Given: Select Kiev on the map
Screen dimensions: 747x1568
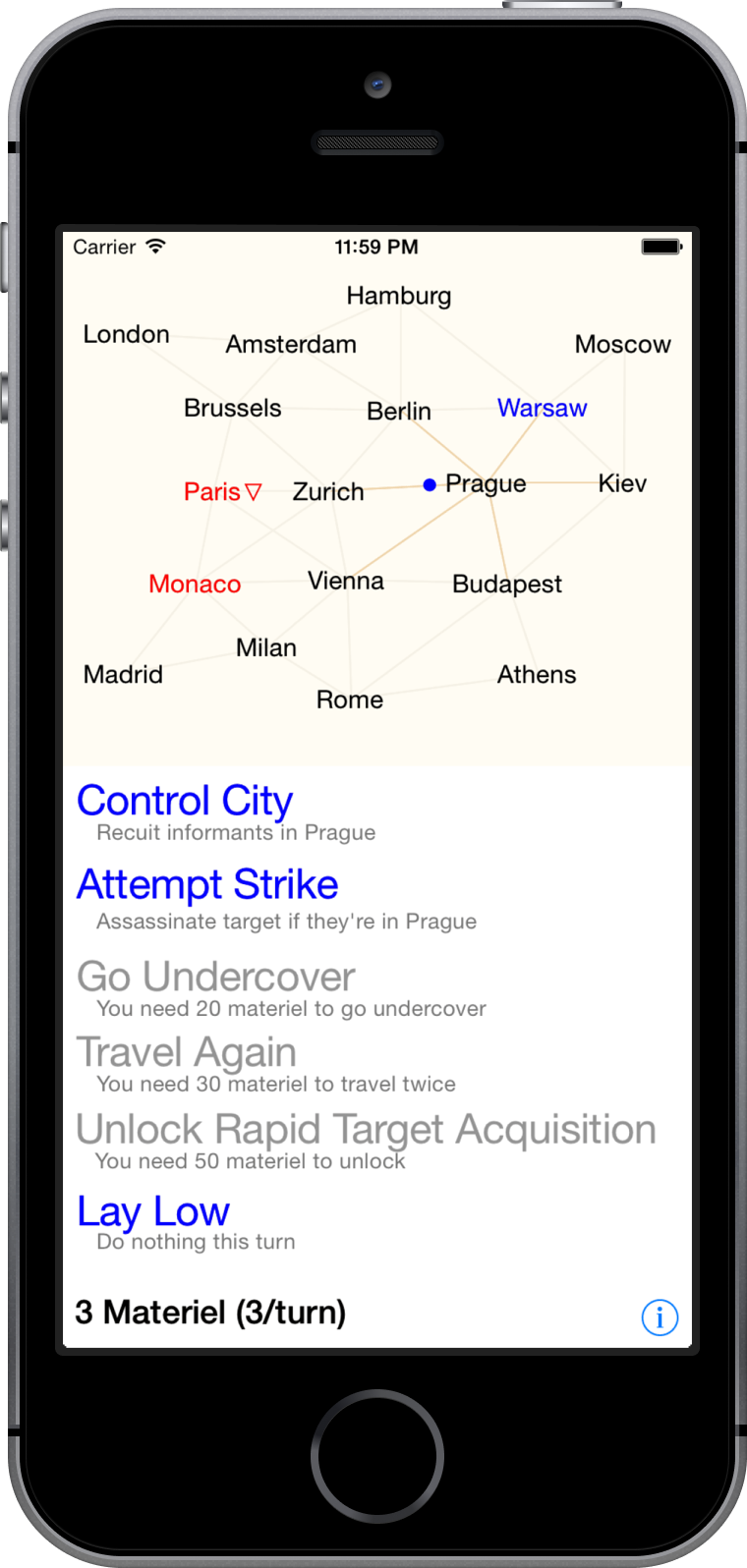Looking at the screenshot, I should [x=622, y=482].
